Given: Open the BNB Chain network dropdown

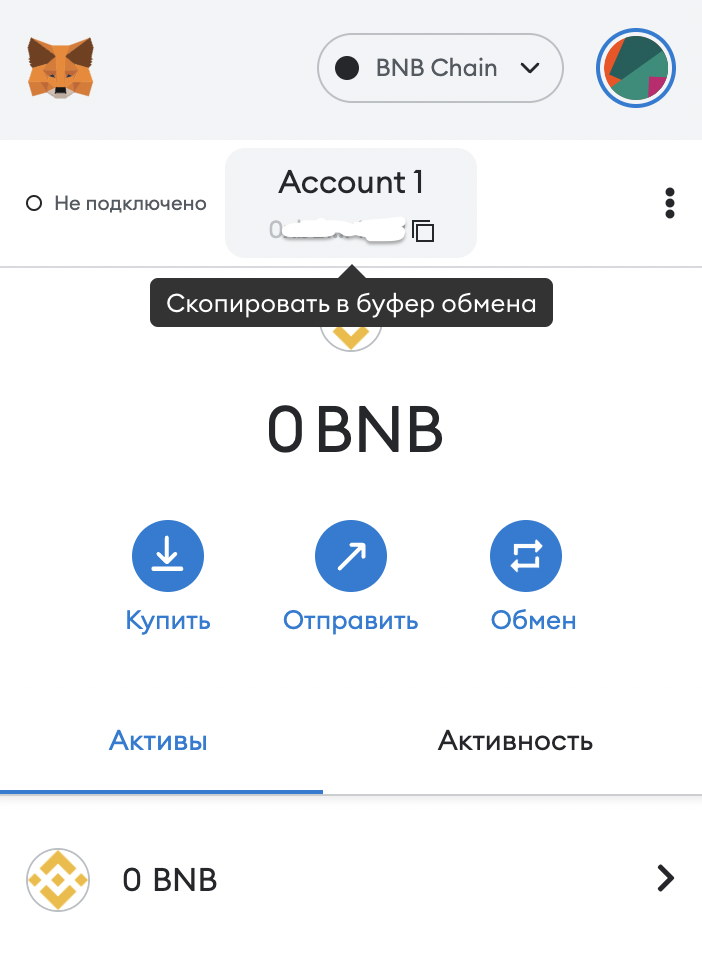Looking at the screenshot, I should [440, 68].
